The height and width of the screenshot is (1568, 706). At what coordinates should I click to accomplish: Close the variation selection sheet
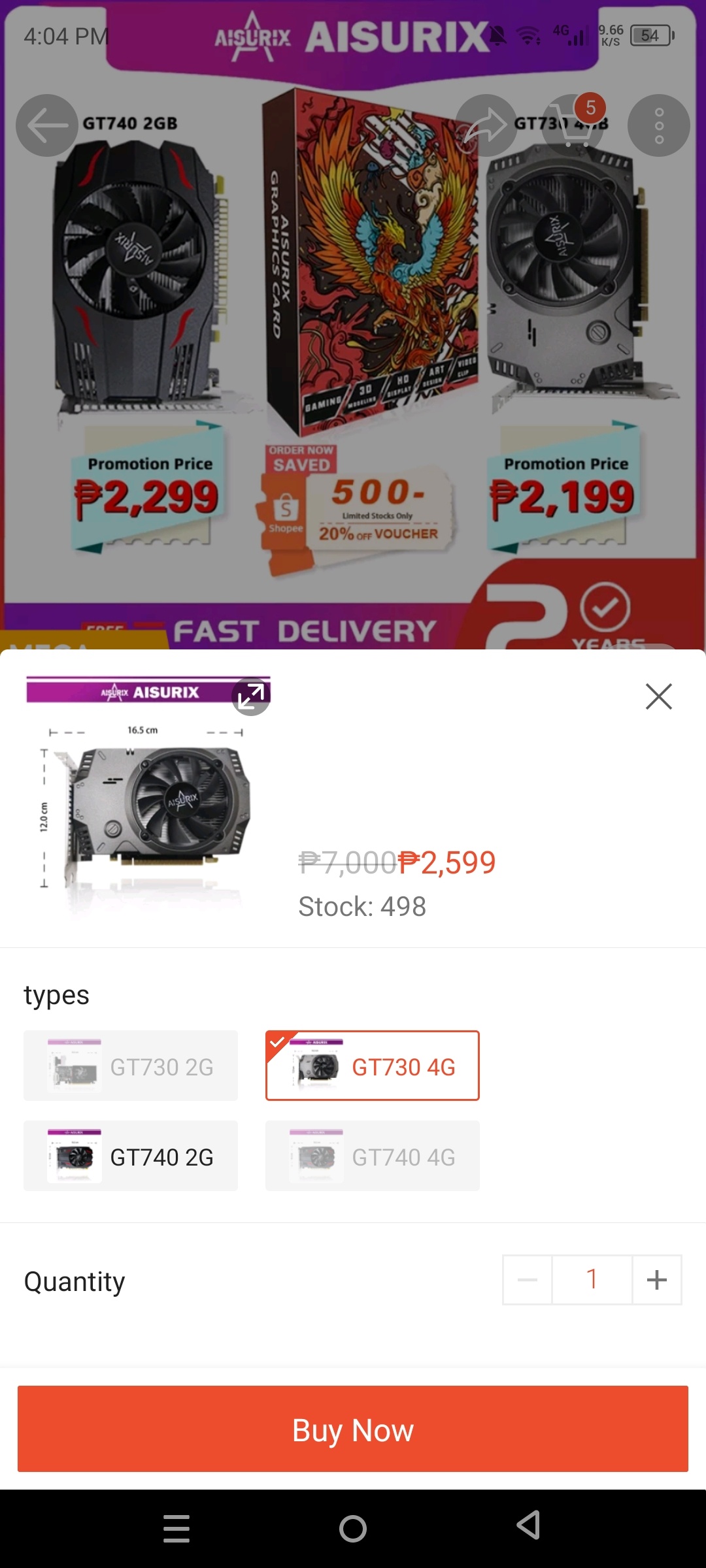coord(658,696)
